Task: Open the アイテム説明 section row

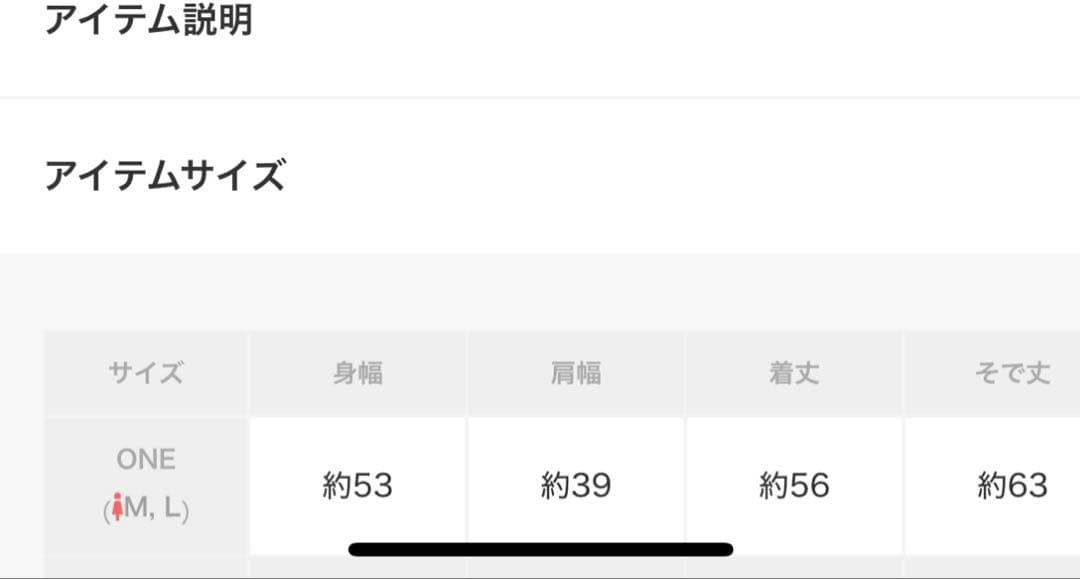Action: 148,22
